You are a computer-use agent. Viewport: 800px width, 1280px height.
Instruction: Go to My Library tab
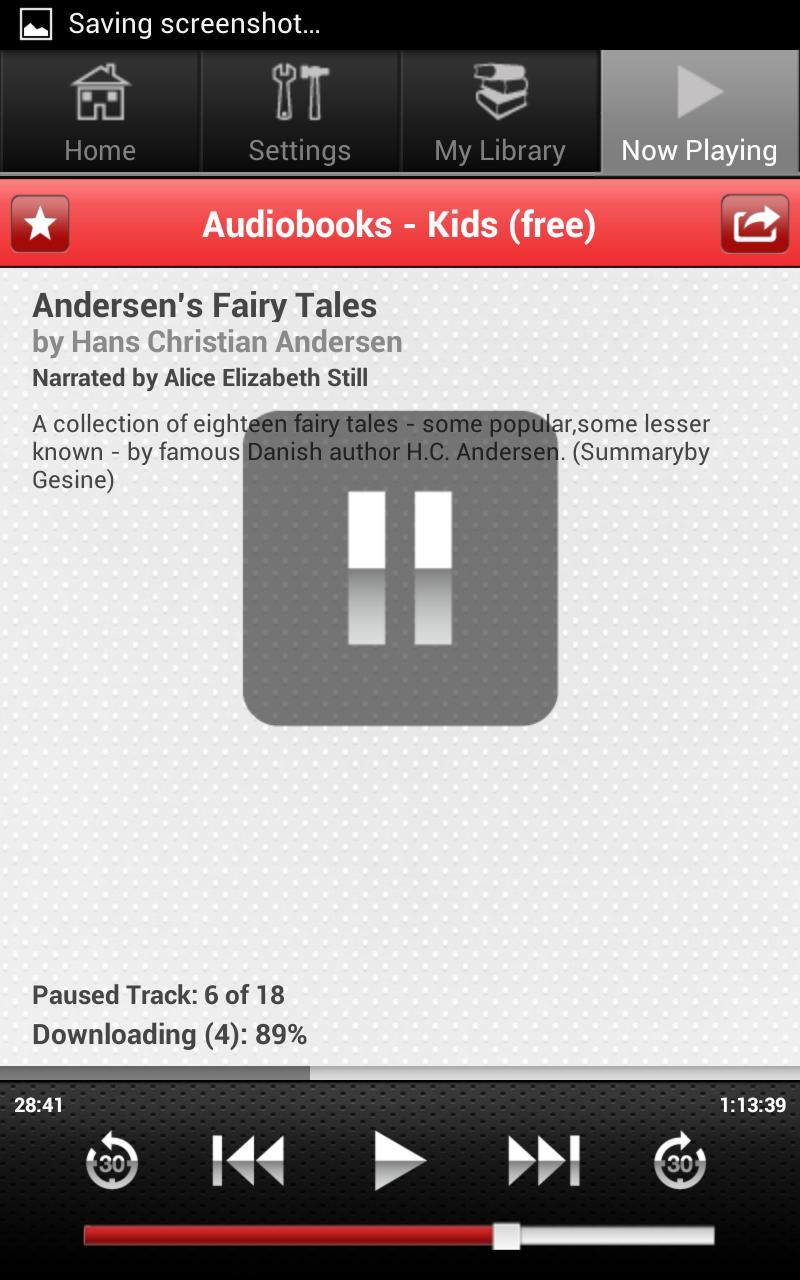[500, 113]
